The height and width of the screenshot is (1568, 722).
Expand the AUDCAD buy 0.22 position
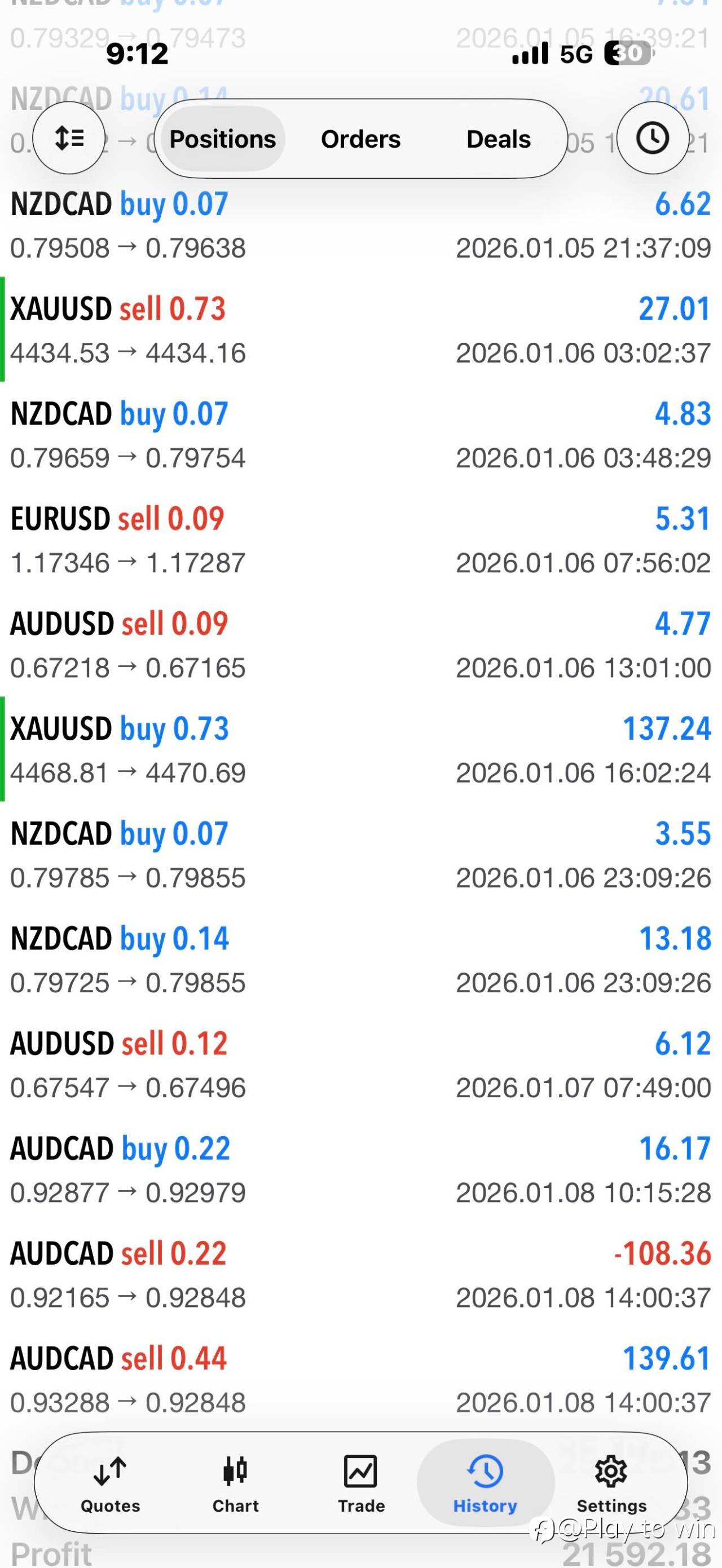pos(361,1170)
